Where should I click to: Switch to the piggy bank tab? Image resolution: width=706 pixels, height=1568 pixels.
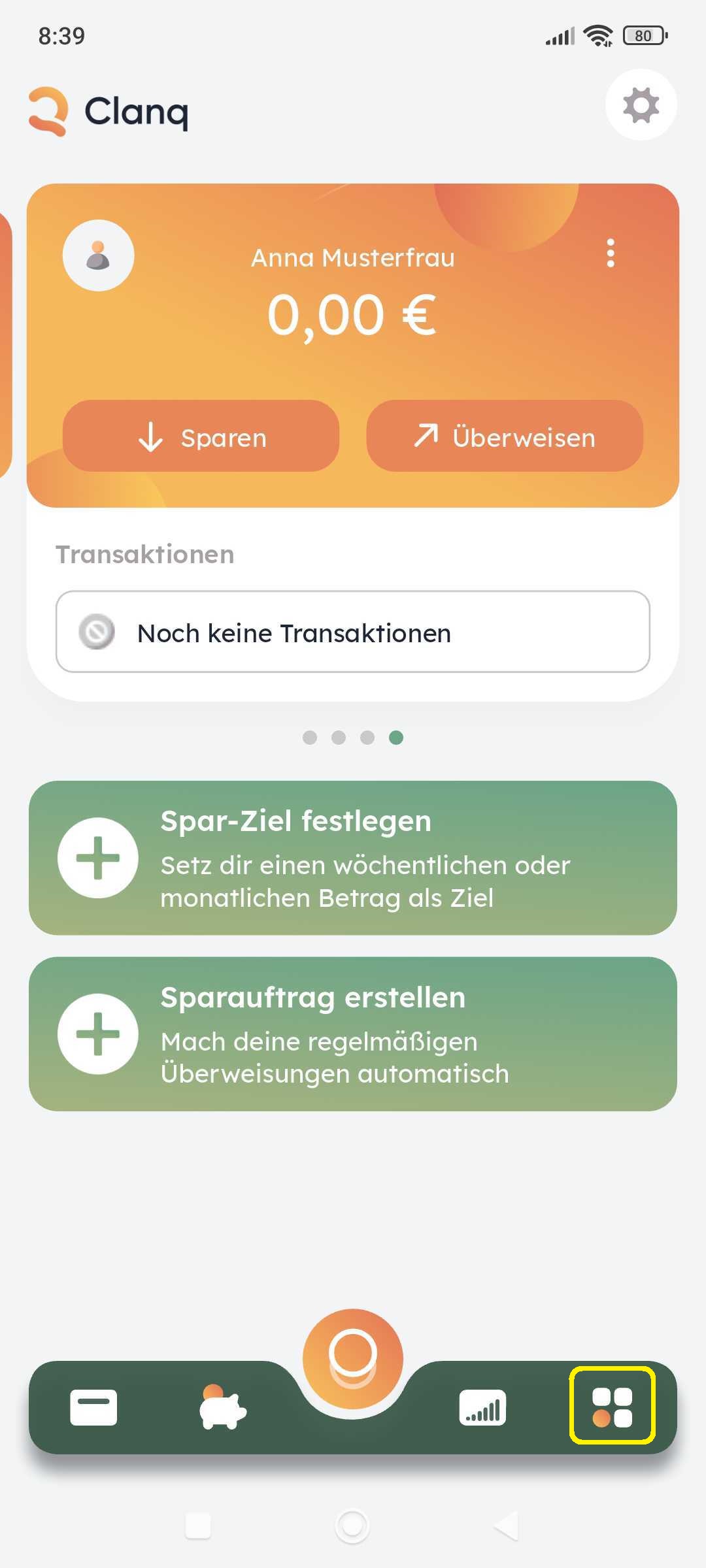click(x=222, y=1407)
